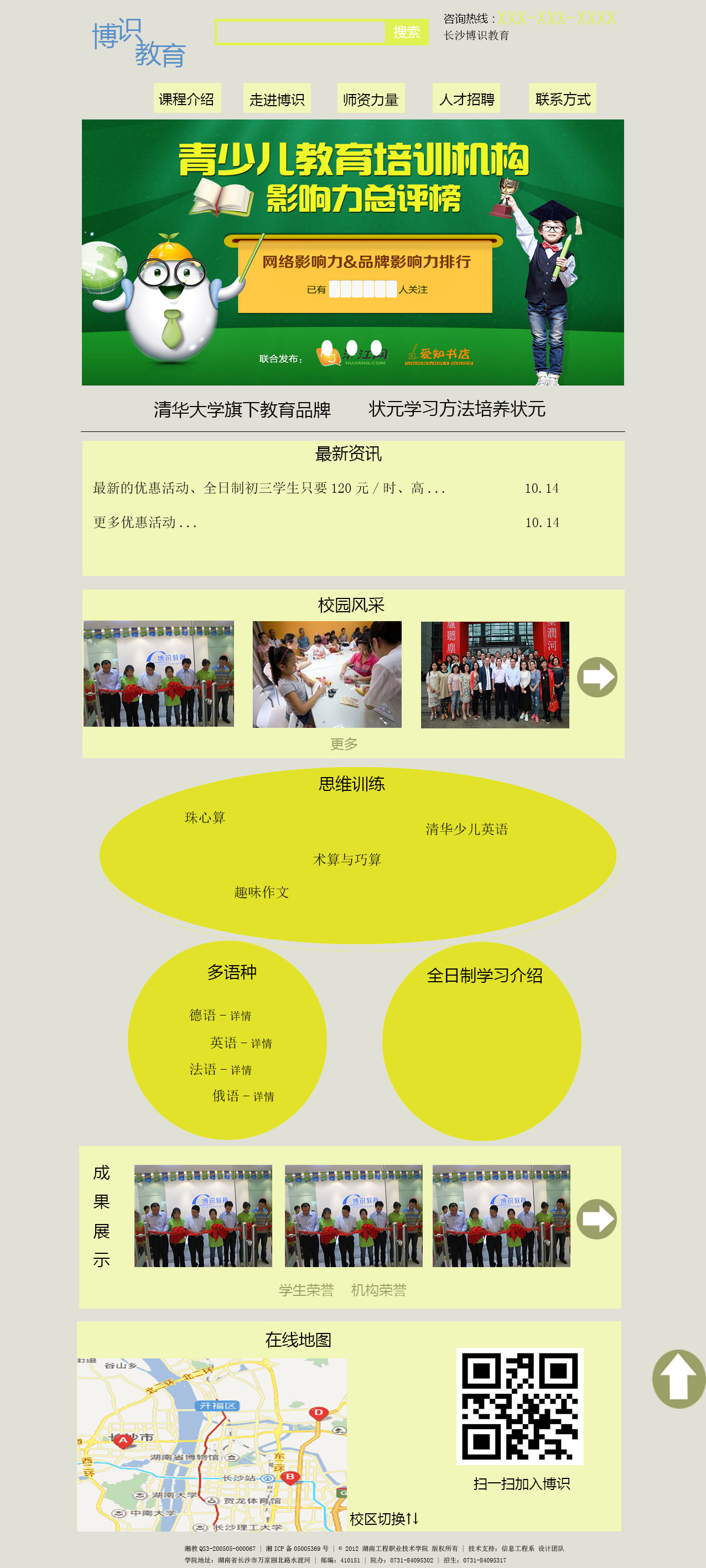Show next photos in 校园风采 carousel

tap(597, 677)
